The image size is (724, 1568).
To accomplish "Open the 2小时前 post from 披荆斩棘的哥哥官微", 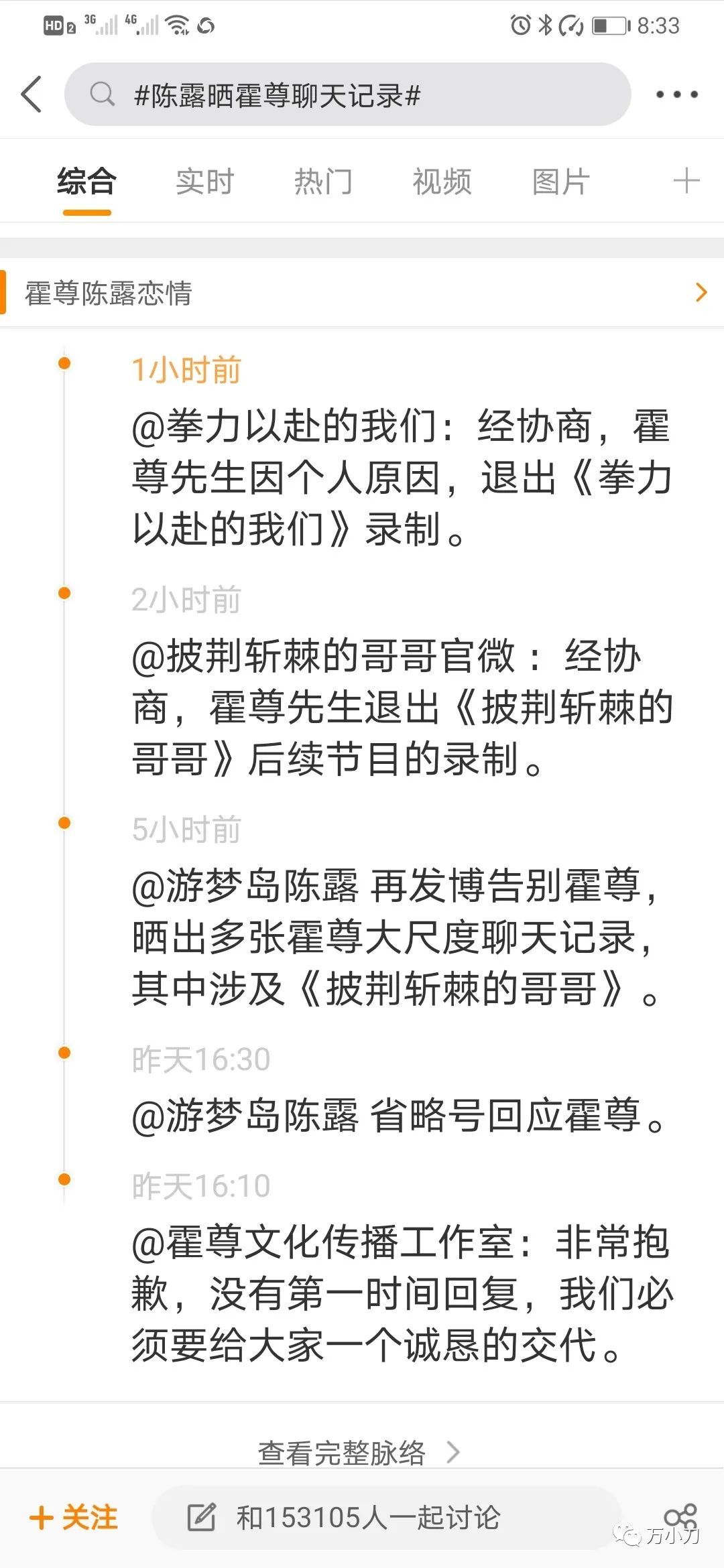I will point(401,707).
